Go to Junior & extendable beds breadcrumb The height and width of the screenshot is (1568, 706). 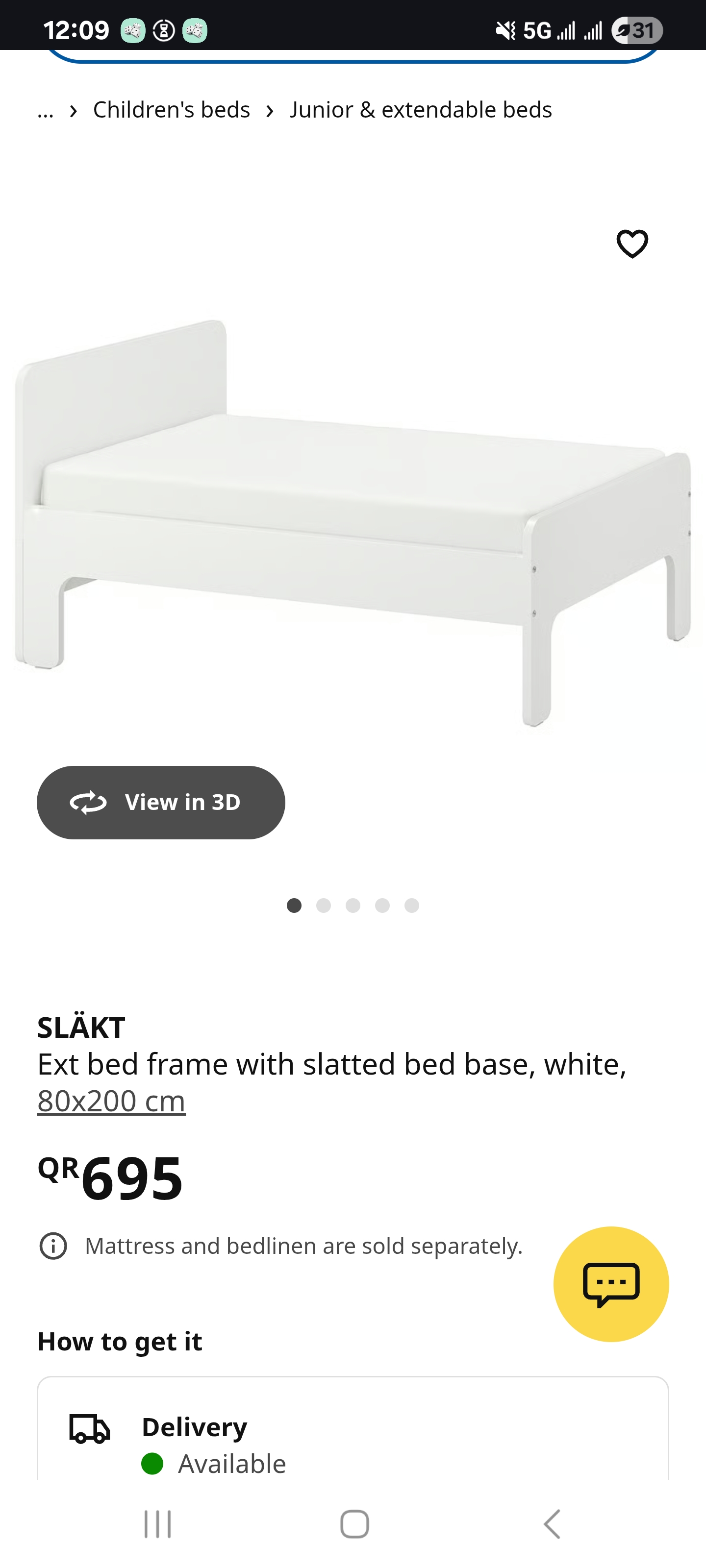[420, 110]
